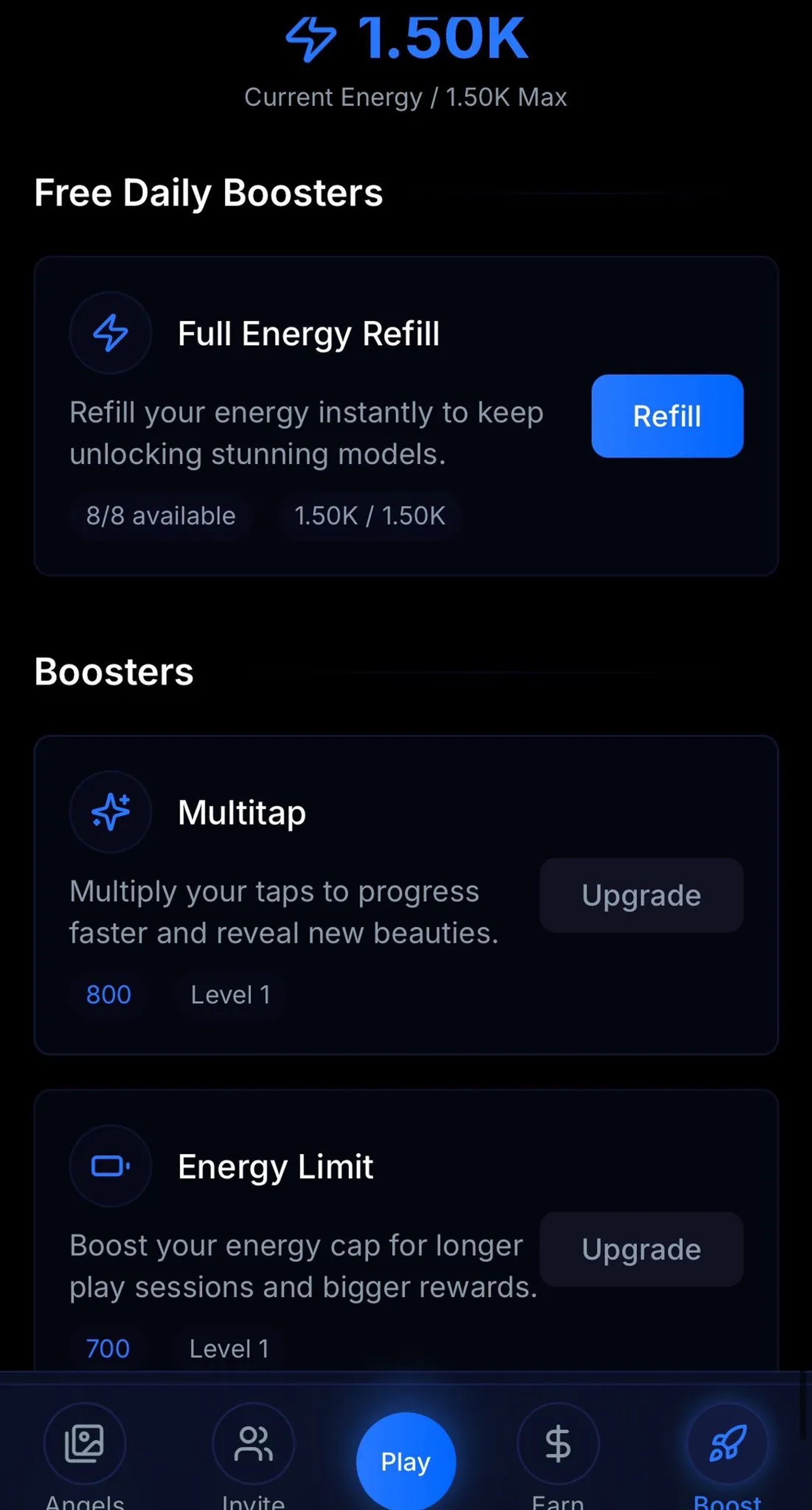
Task: Click the Level 1 badge under Energy Limit
Action: [229, 1348]
